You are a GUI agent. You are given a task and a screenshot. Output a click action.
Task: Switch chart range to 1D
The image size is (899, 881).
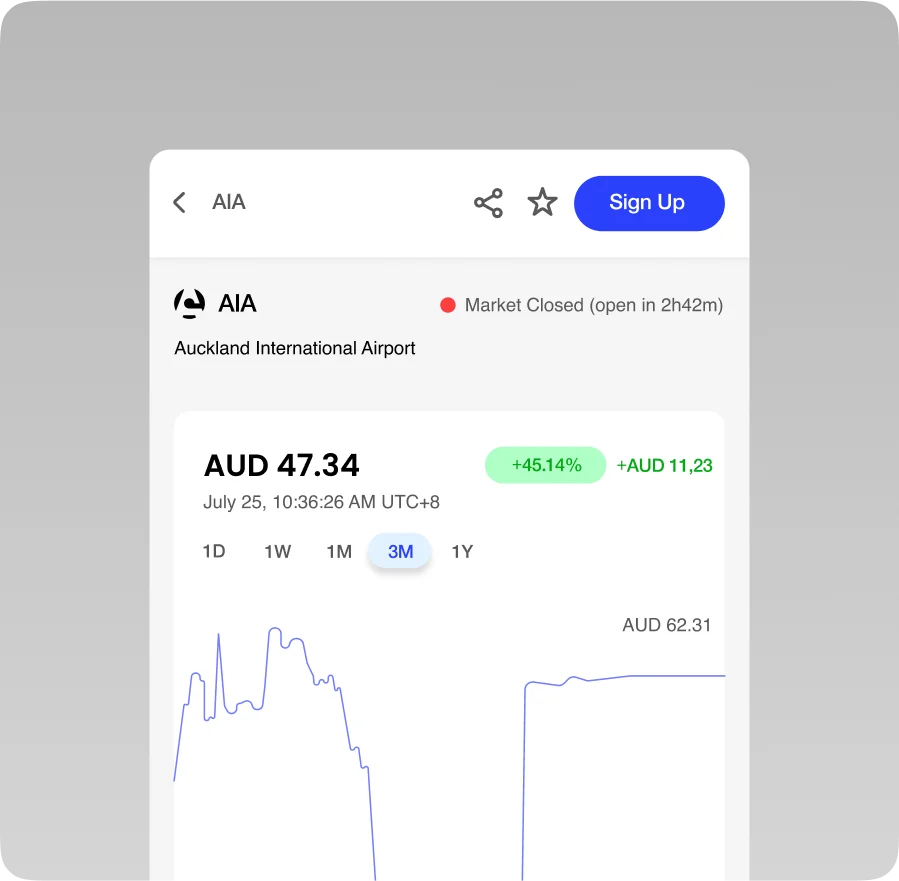click(x=214, y=551)
